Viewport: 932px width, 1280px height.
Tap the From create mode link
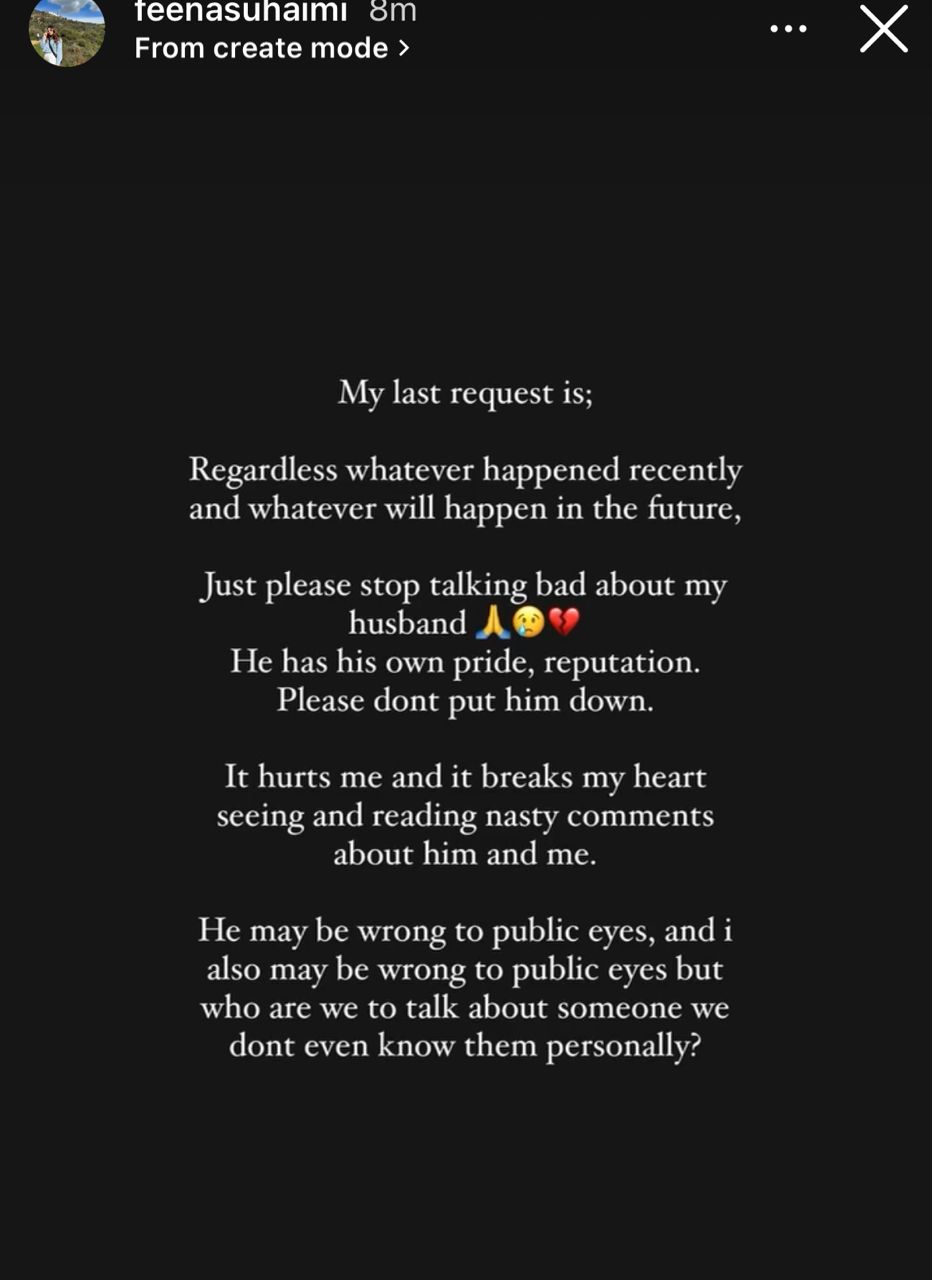(272, 48)
